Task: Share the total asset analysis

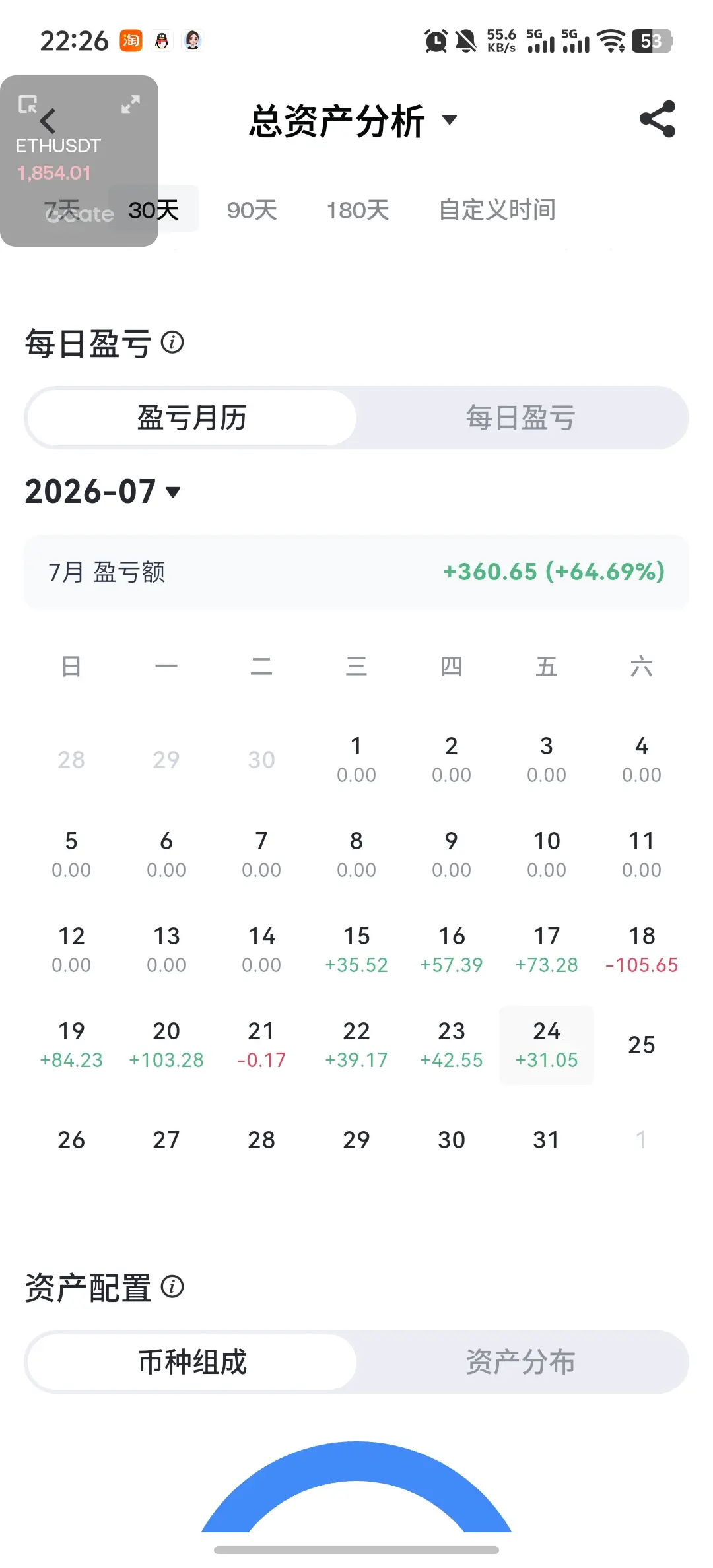Action: 658,119
